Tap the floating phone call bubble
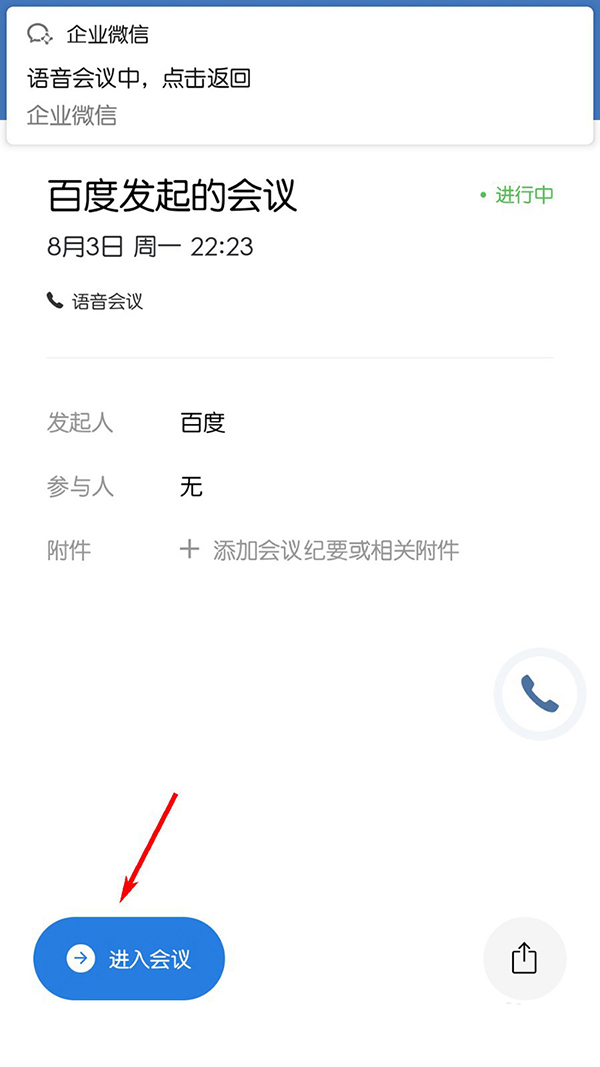The height and width of the screenshot is (1067, 600). [540, 694]
